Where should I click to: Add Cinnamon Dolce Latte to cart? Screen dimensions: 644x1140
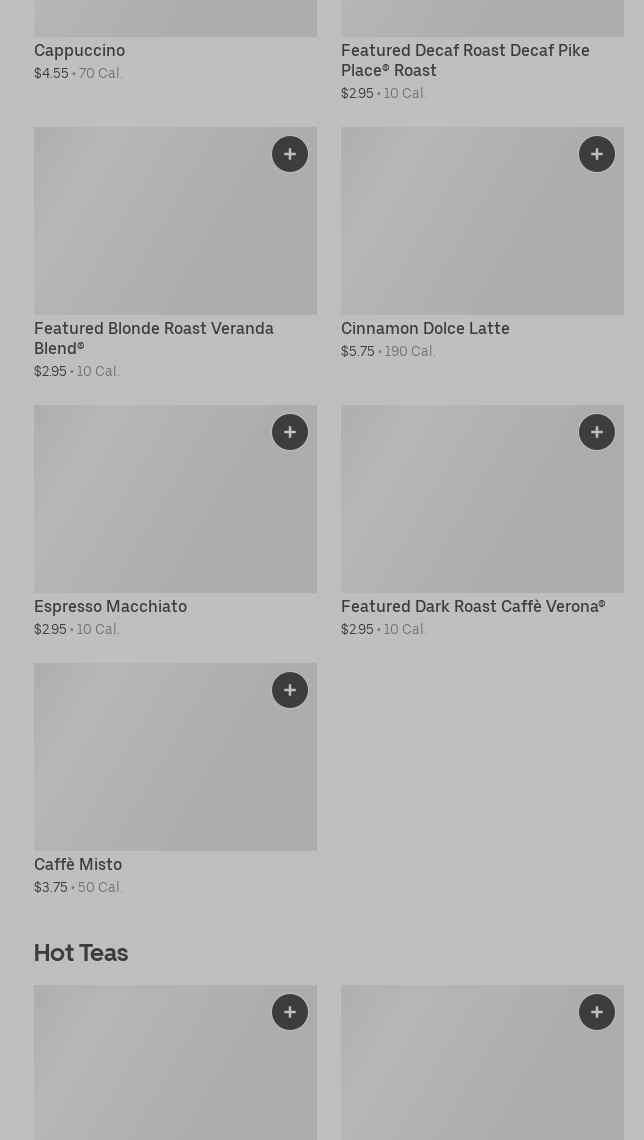(x=597, y=154)
